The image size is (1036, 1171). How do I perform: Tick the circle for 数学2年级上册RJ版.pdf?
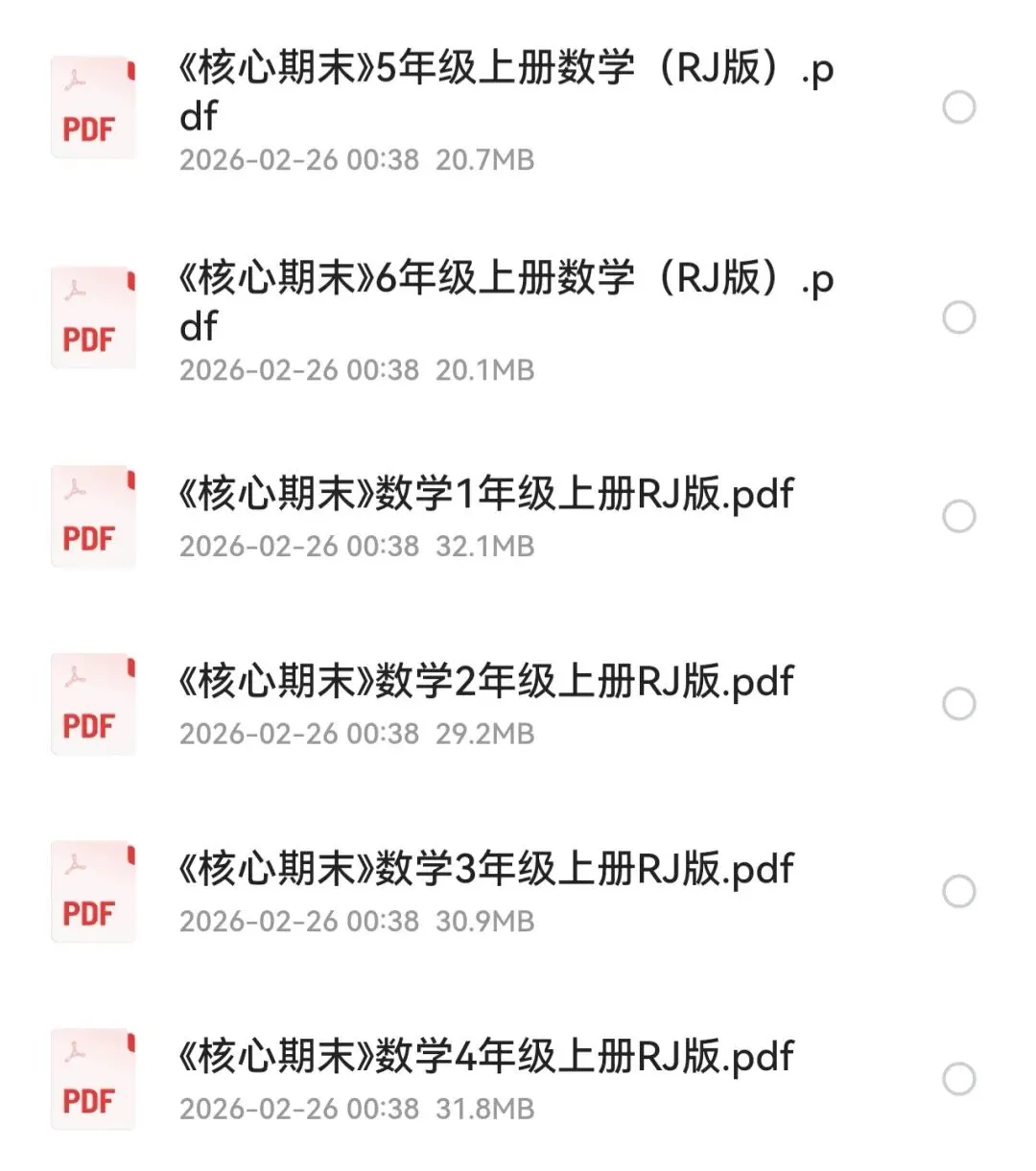(x=958, y=704)
